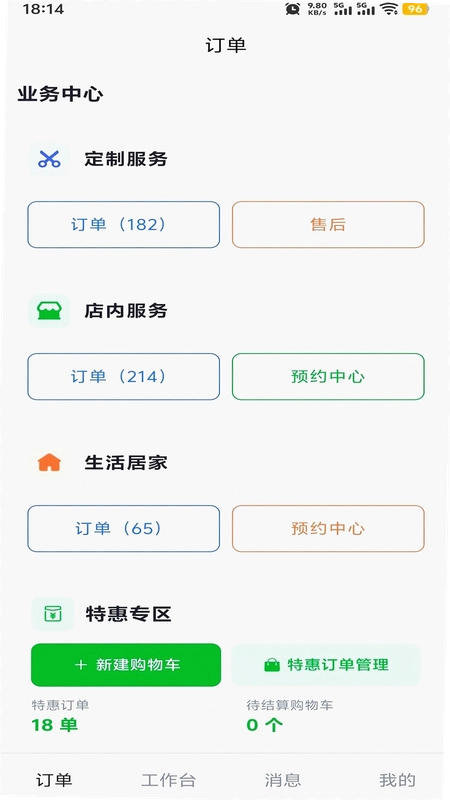Go to the 我的 tab
Screen dimensions: 450x800
[397, 780]
